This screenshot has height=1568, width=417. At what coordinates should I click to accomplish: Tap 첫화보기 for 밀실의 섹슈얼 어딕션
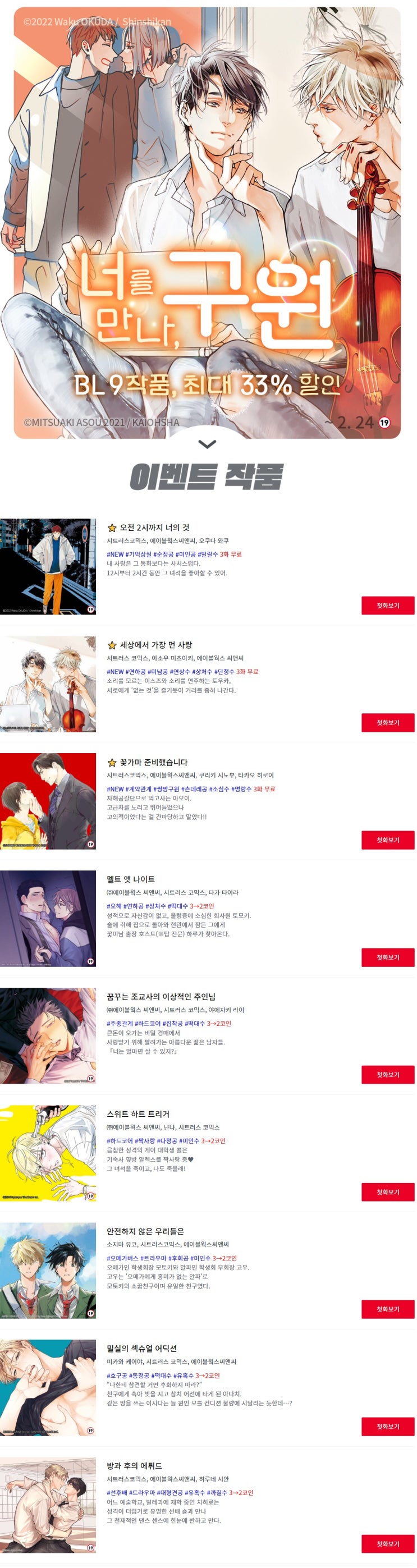[x=387, y=1426]
